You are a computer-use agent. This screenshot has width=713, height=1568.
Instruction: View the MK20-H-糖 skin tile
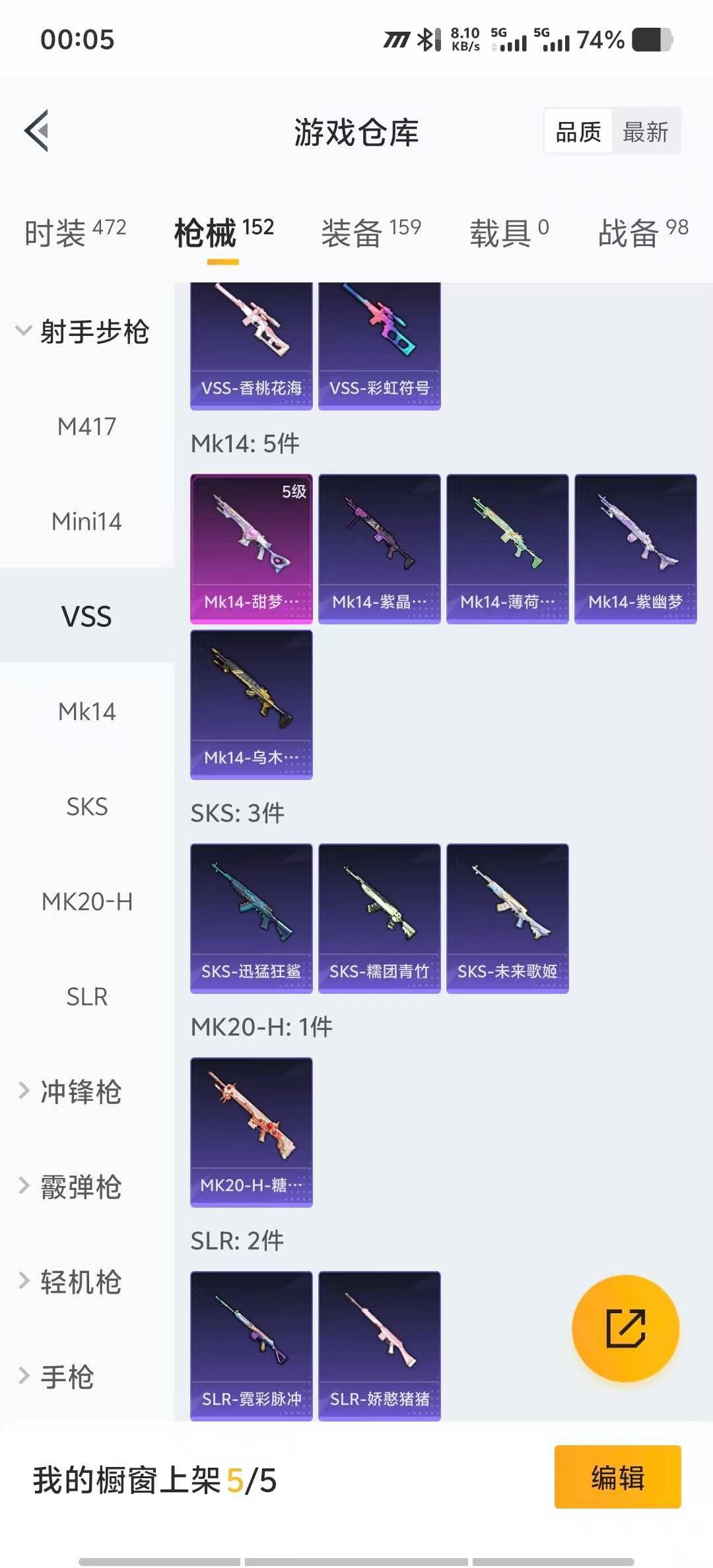(x=251, y=1131)
